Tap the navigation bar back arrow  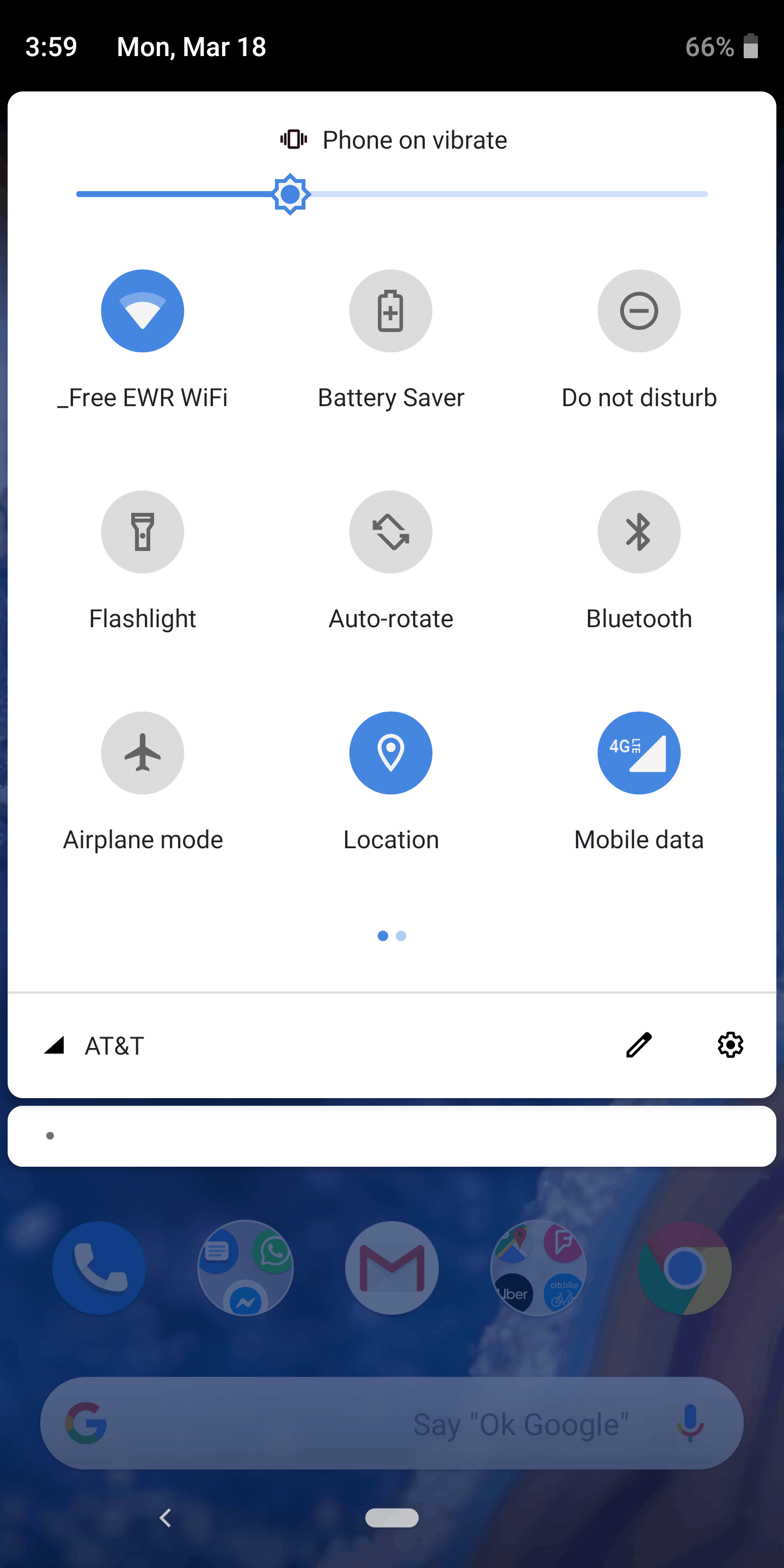pyautogui.click(x=165, y=1517)
